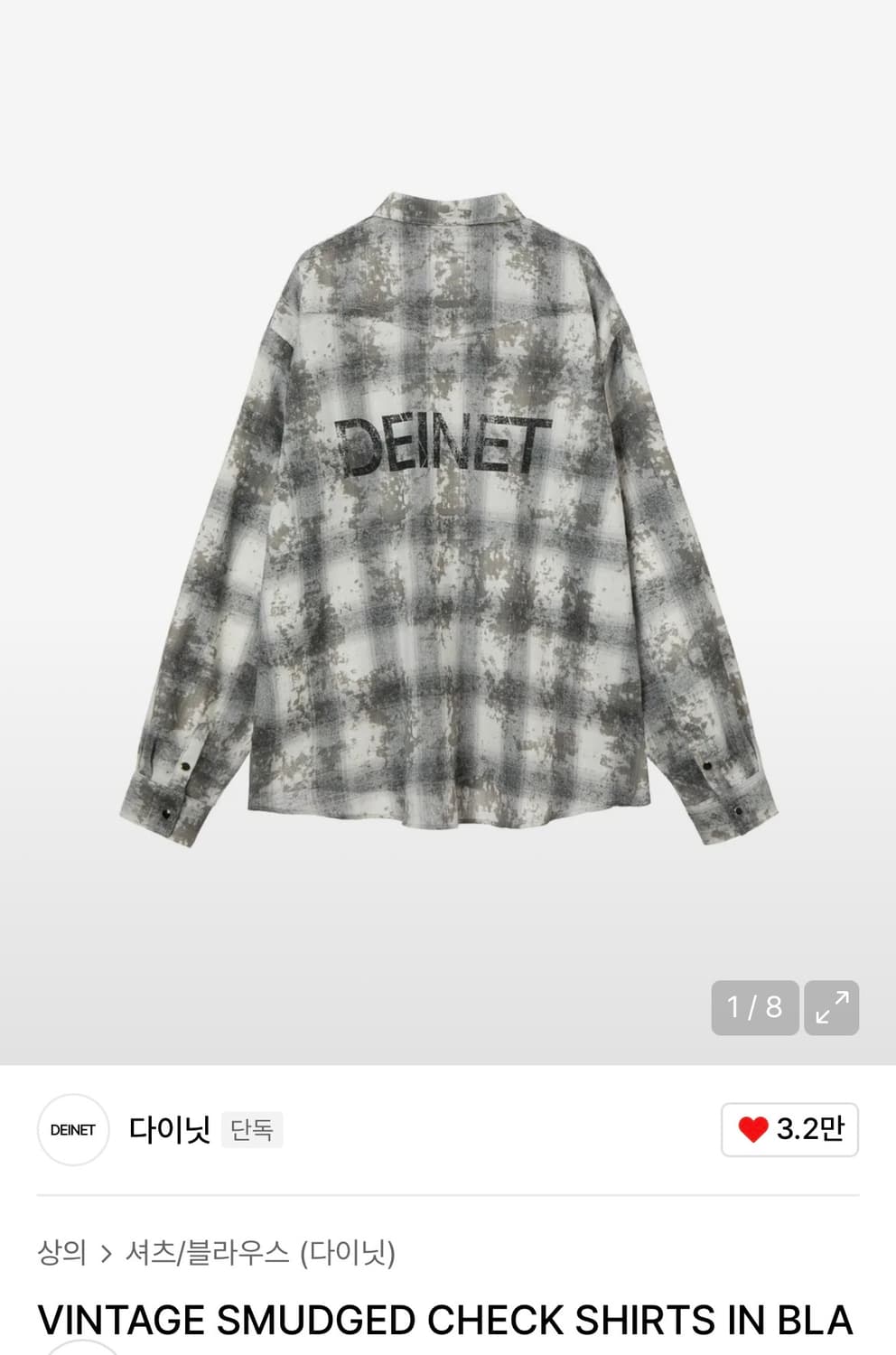Screen dimensions: 896x1355
Task: Unlike the product via the heart button
Action: (752, 1130)
